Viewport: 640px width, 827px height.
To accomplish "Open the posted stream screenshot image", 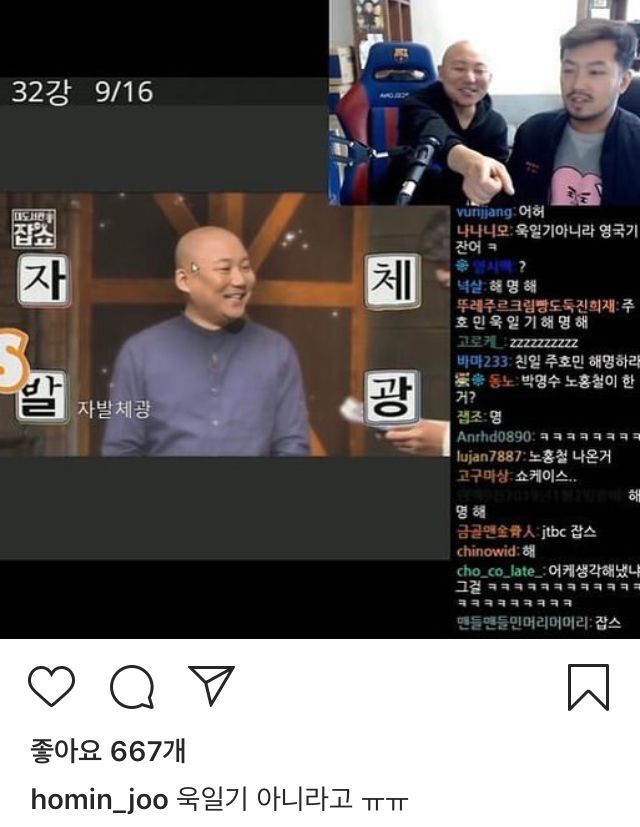I will (320, 320).
